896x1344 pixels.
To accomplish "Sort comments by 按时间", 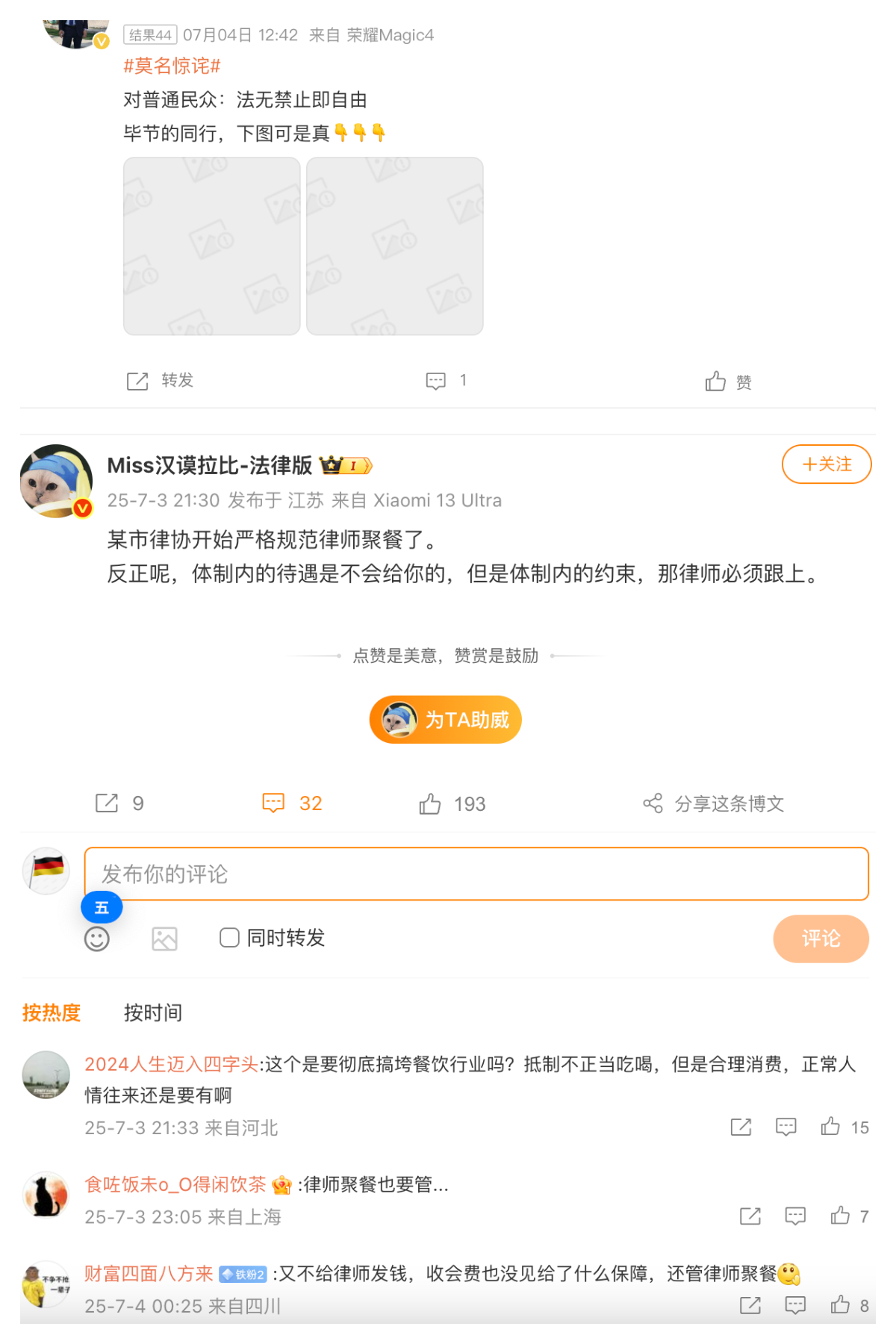I will click(x=153, y=1012).
